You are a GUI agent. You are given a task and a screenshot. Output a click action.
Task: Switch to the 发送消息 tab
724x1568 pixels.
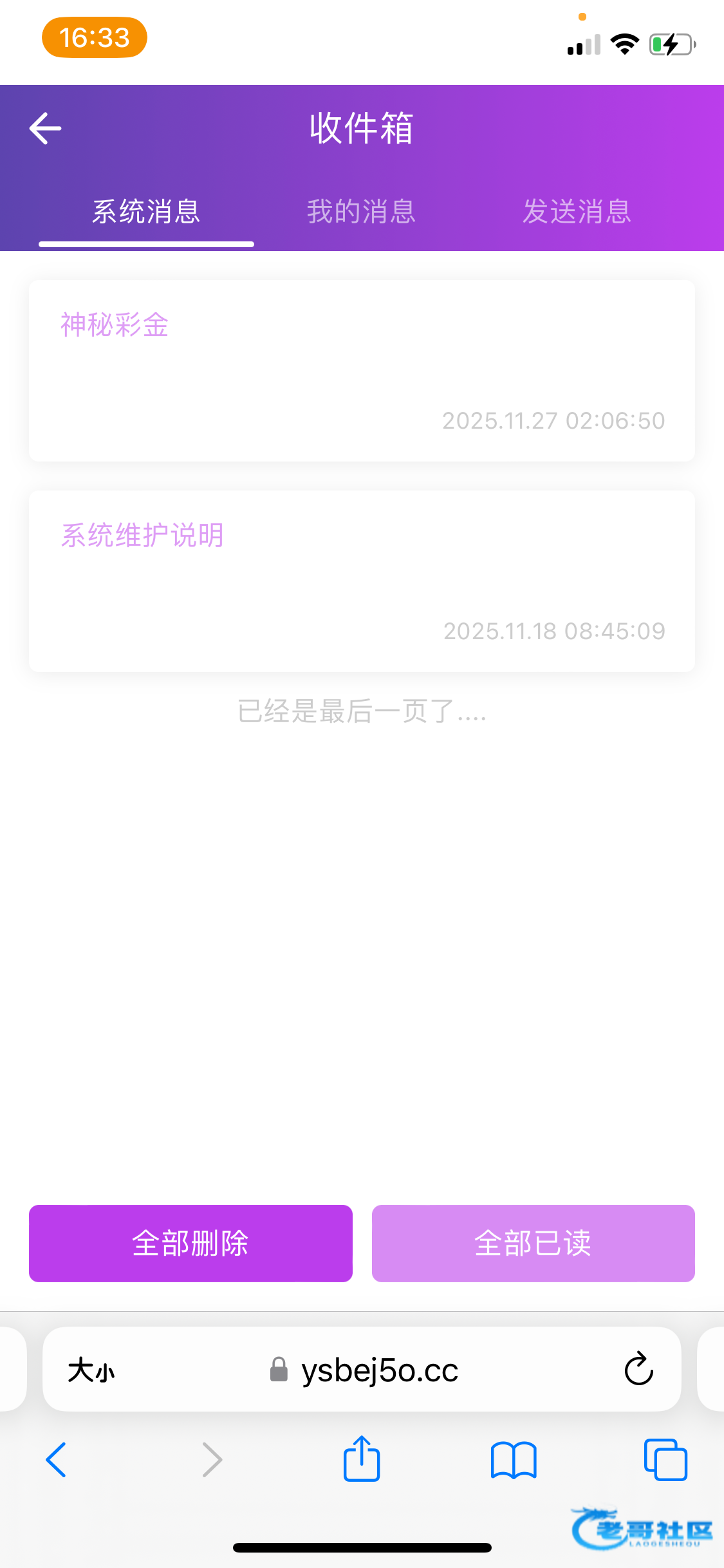tap(577, 212)
